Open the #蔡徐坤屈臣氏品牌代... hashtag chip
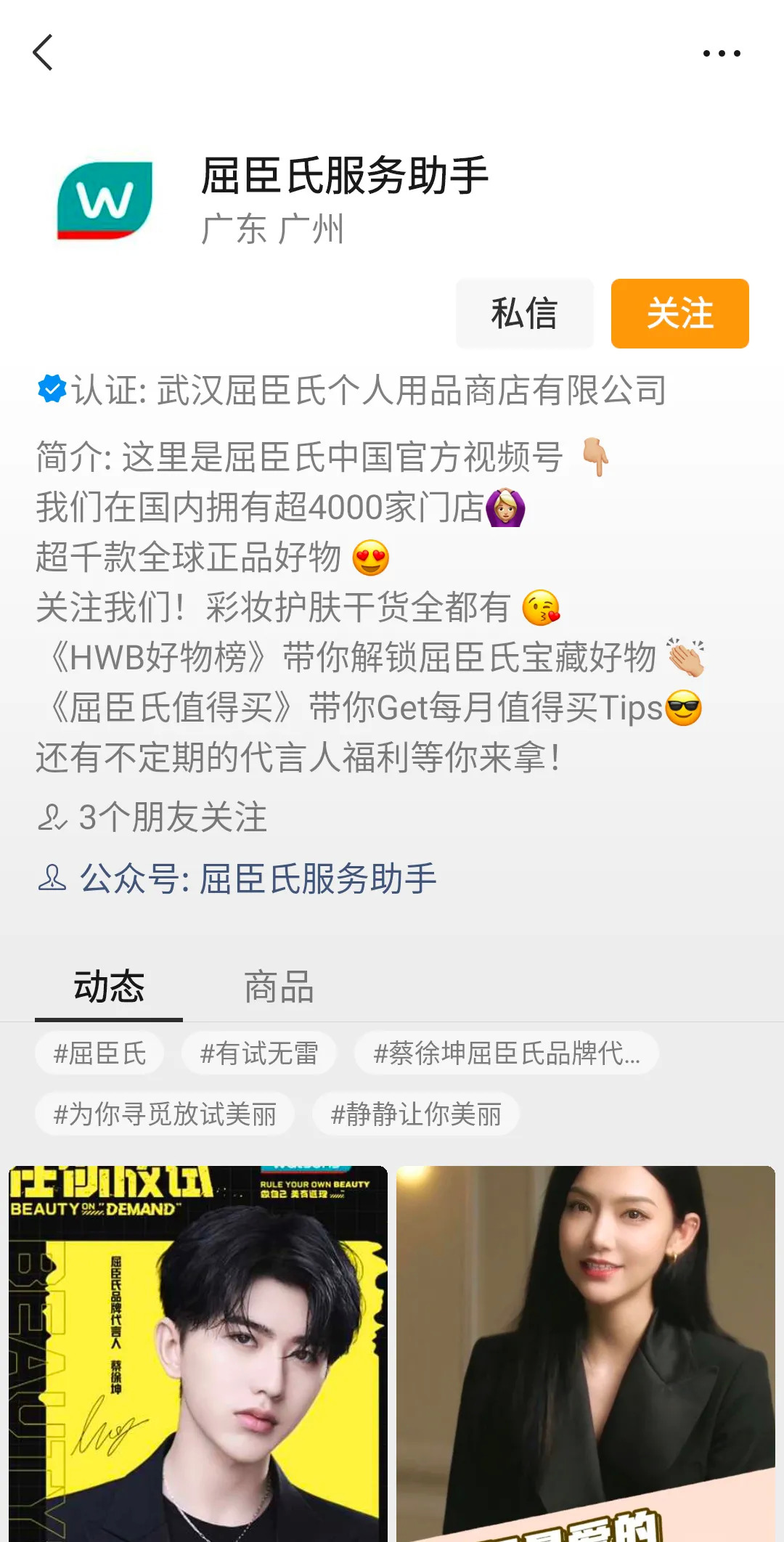 tap(506, 1053)
